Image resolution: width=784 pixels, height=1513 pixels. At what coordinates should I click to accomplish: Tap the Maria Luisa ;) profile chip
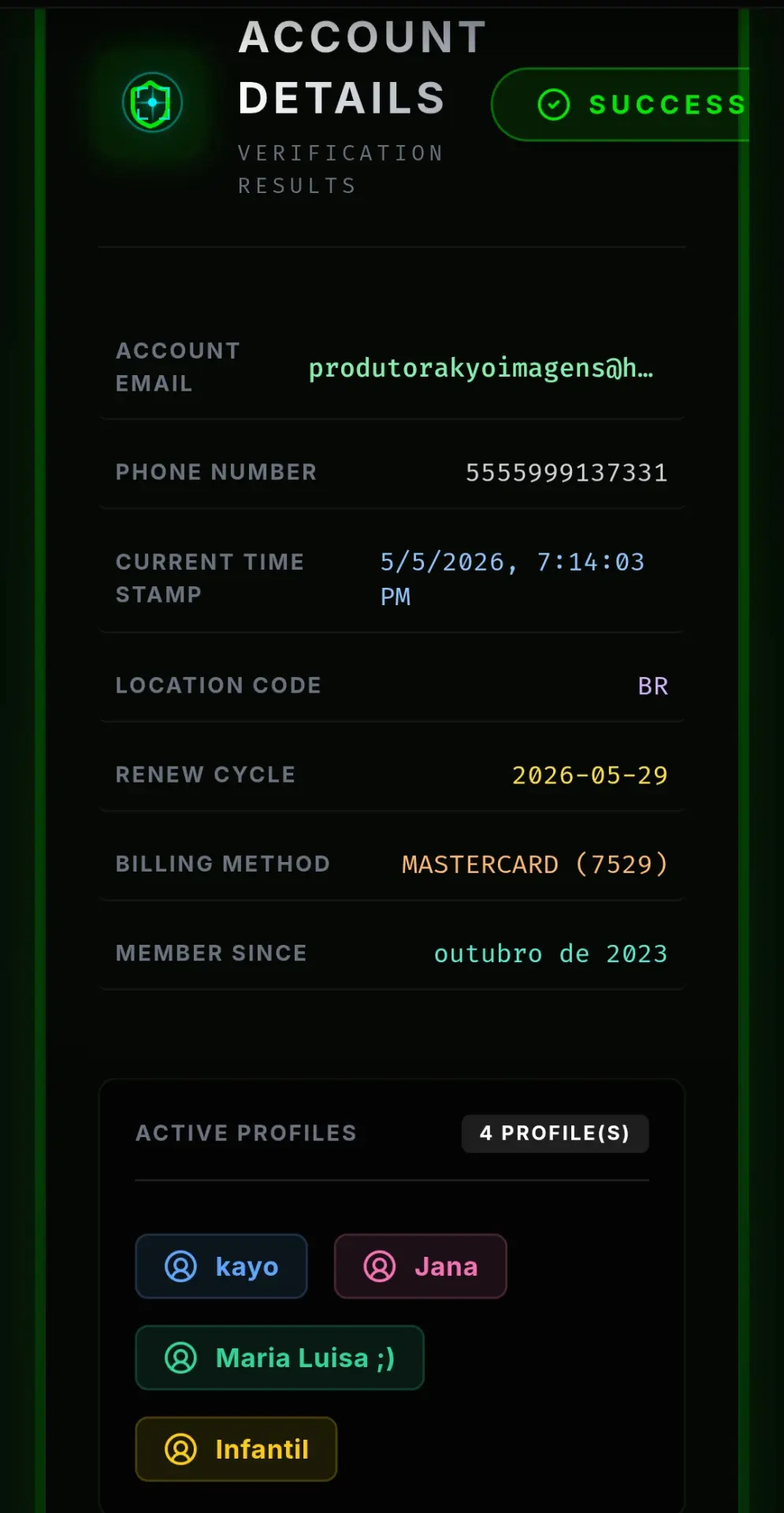(280, 1358)
